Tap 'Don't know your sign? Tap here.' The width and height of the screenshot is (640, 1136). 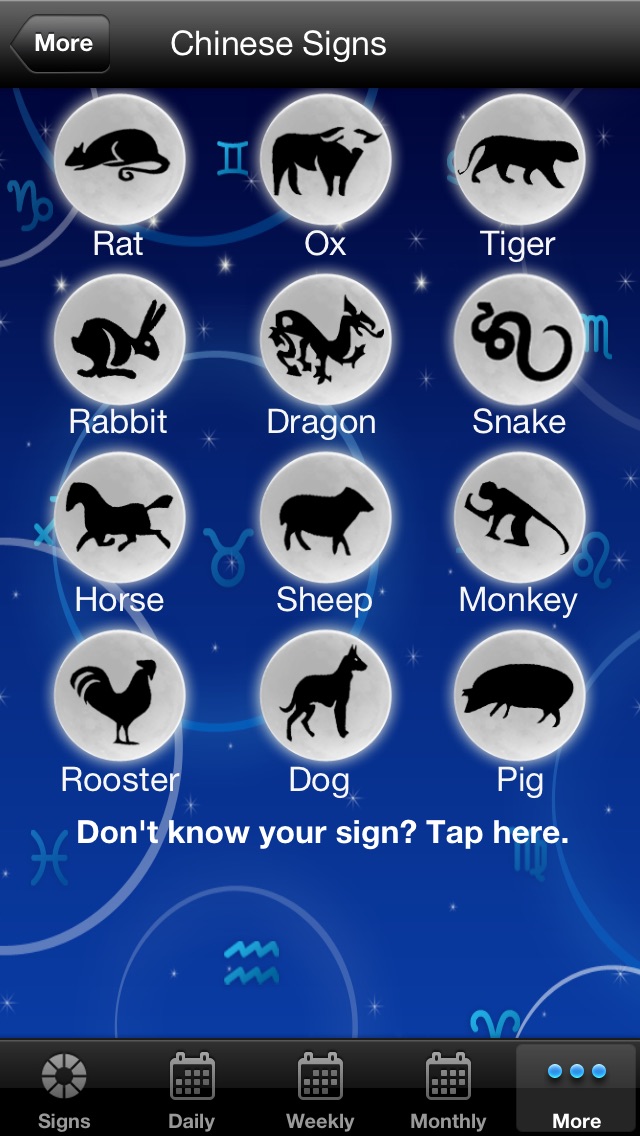click(x=322, y=833)
